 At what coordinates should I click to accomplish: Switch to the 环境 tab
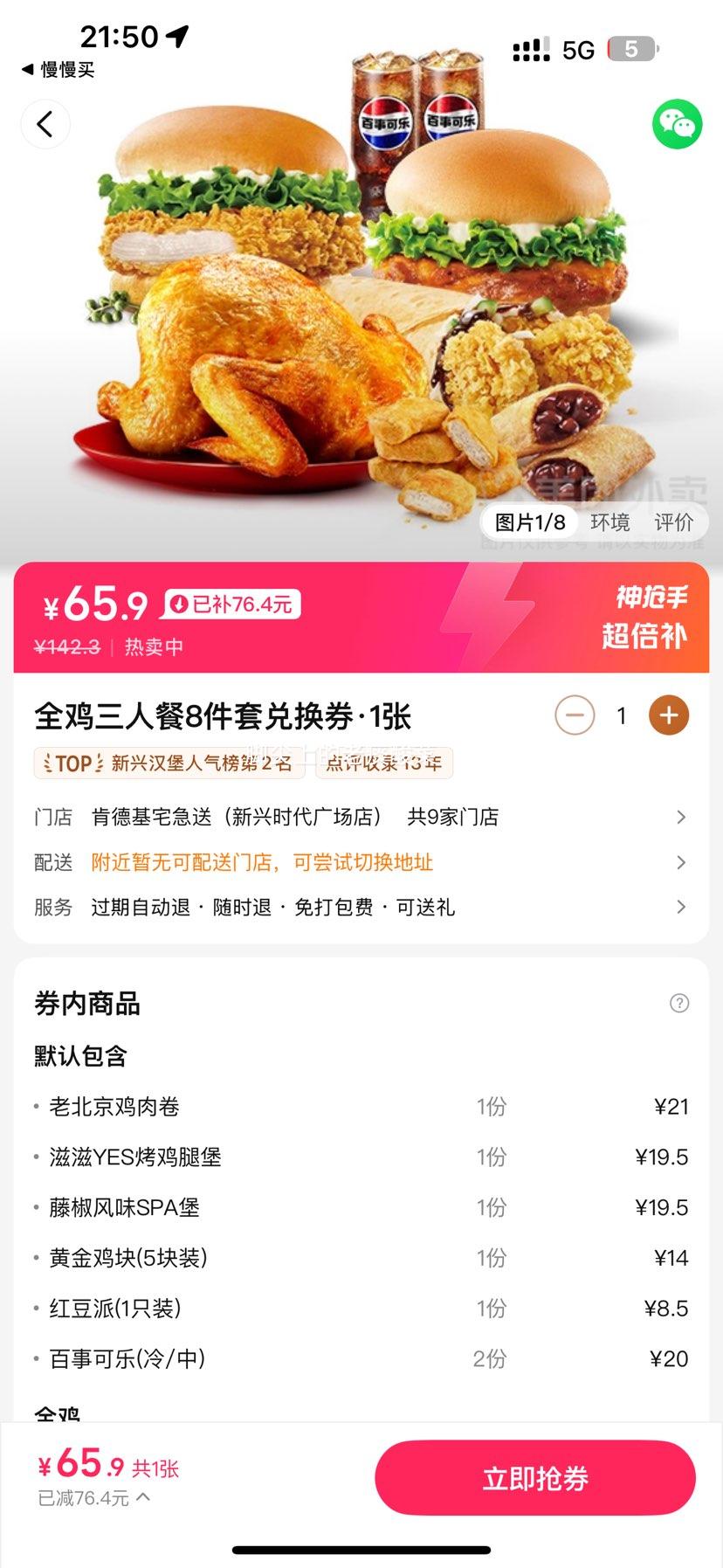click(x=609, y=521)
